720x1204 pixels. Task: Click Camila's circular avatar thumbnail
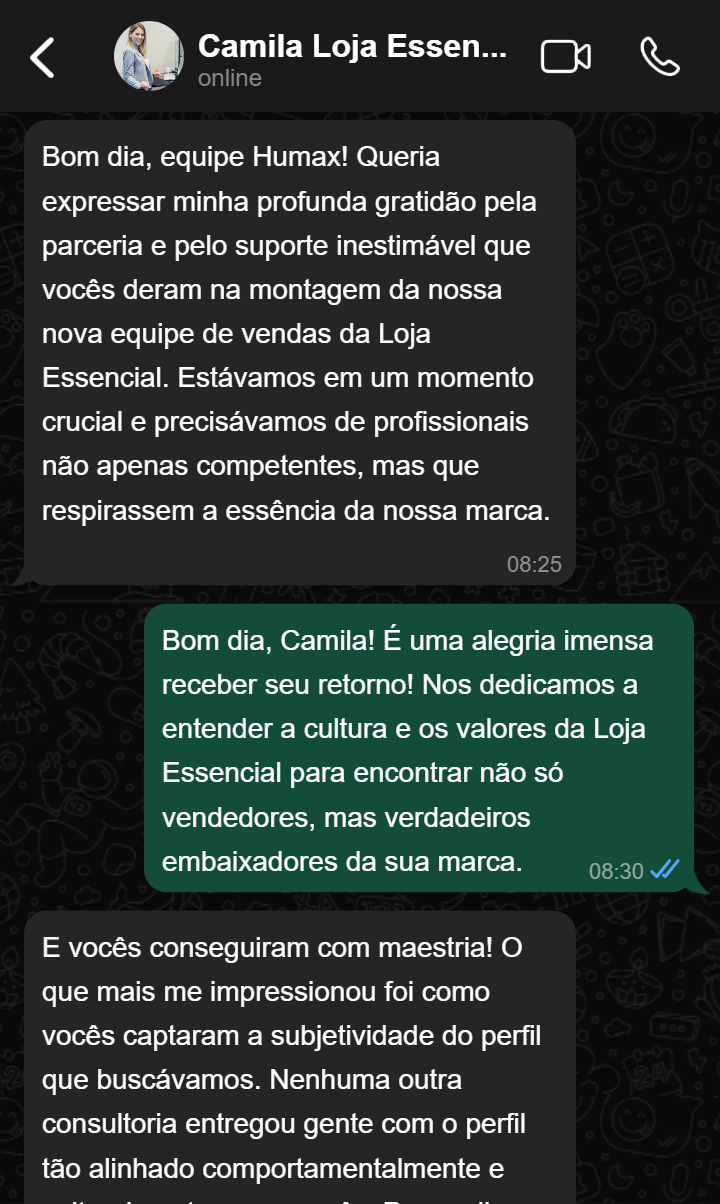click(x=148, y=57)
